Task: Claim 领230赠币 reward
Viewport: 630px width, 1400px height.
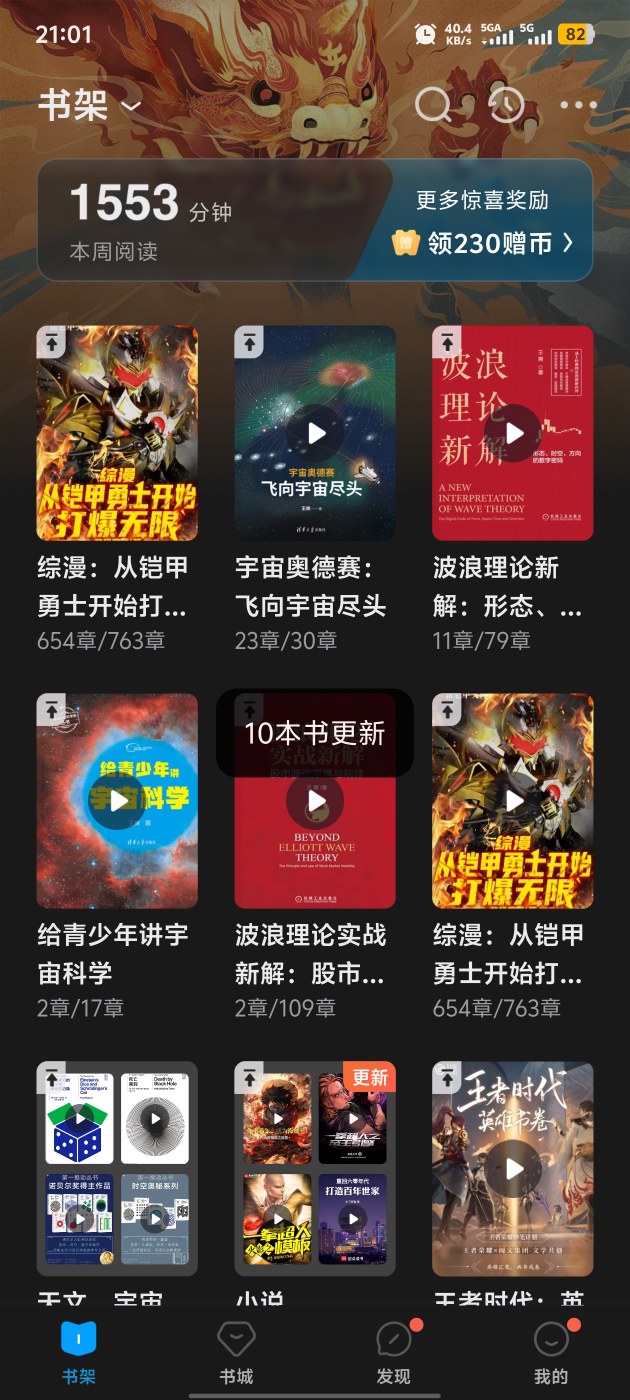Action: pos(484,242)
